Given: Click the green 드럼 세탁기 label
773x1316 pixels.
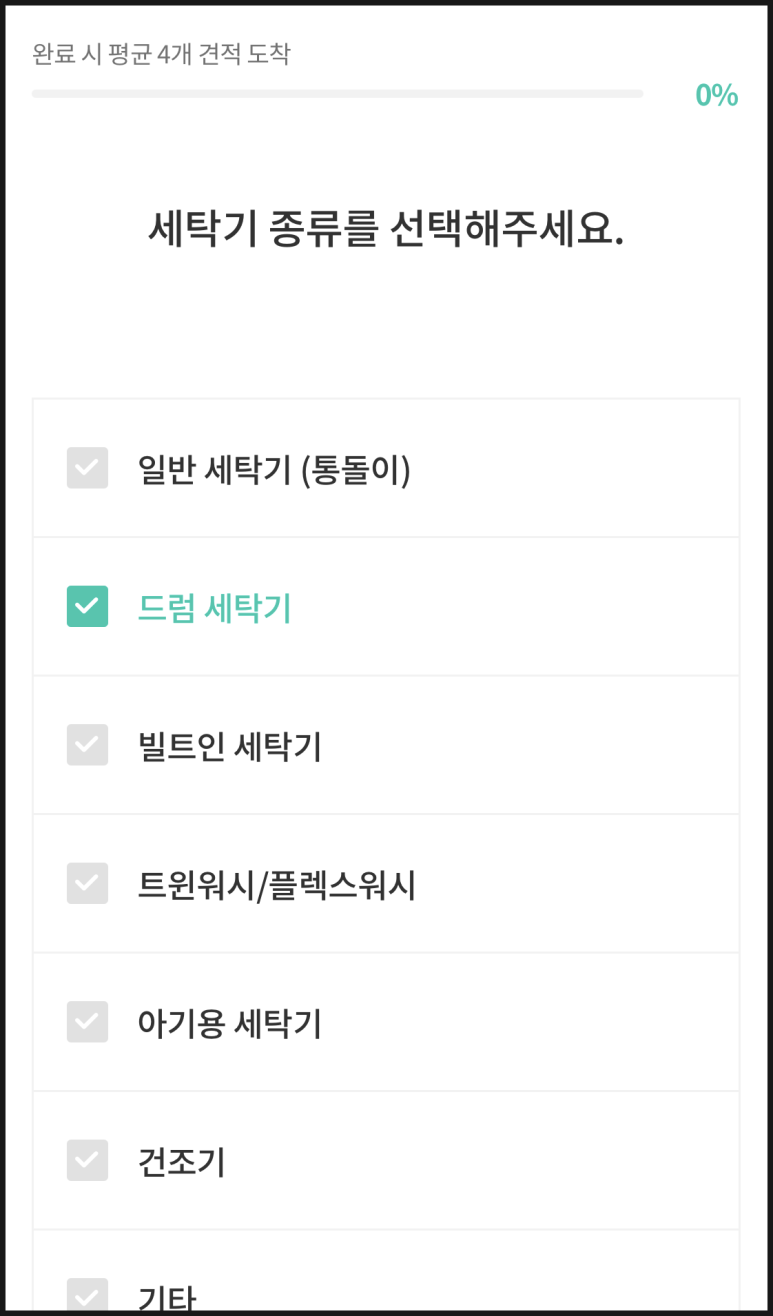Looking at the screenshot, I should coord(213,606).
